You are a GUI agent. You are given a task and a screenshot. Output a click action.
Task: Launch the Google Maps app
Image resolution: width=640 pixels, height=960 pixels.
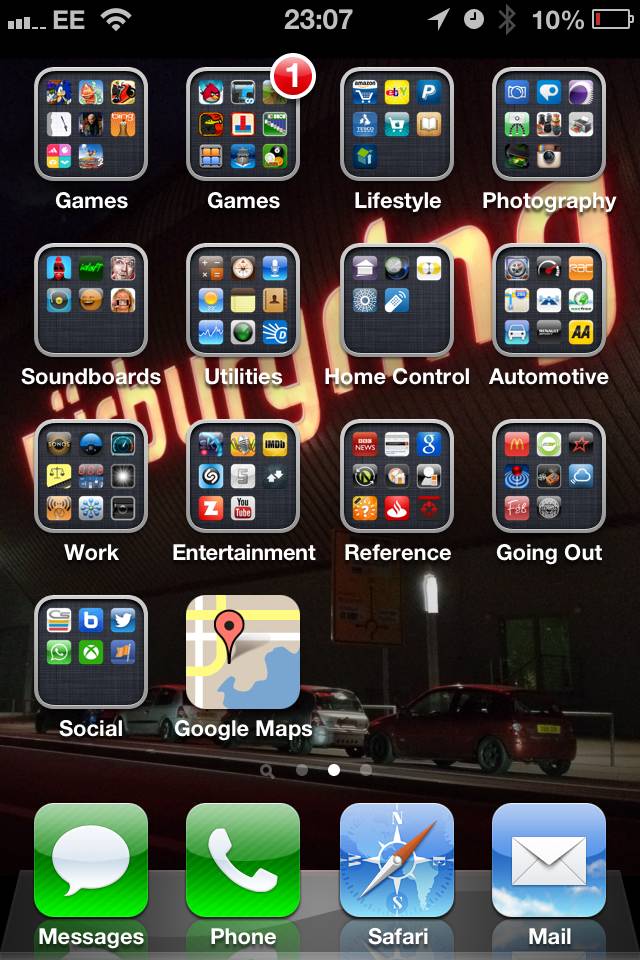(x=243, y=653)
